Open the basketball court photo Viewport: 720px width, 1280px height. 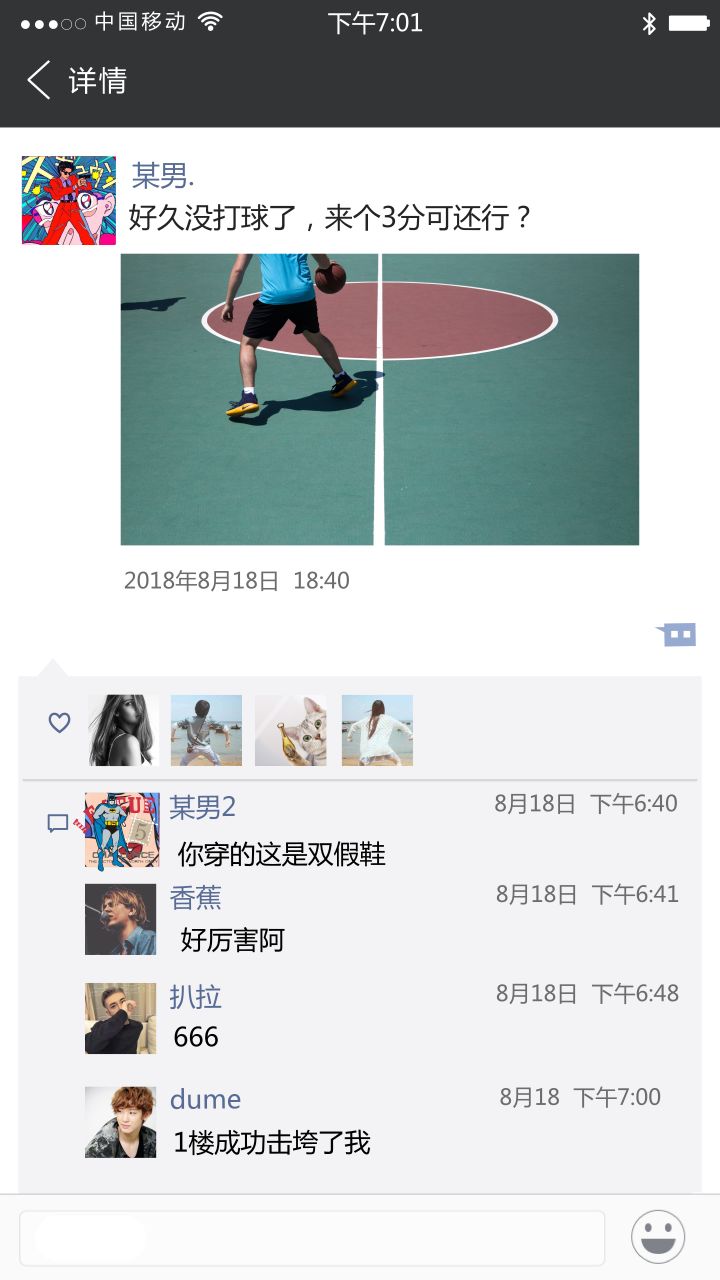pyautogui.click(x=379, y=398)
